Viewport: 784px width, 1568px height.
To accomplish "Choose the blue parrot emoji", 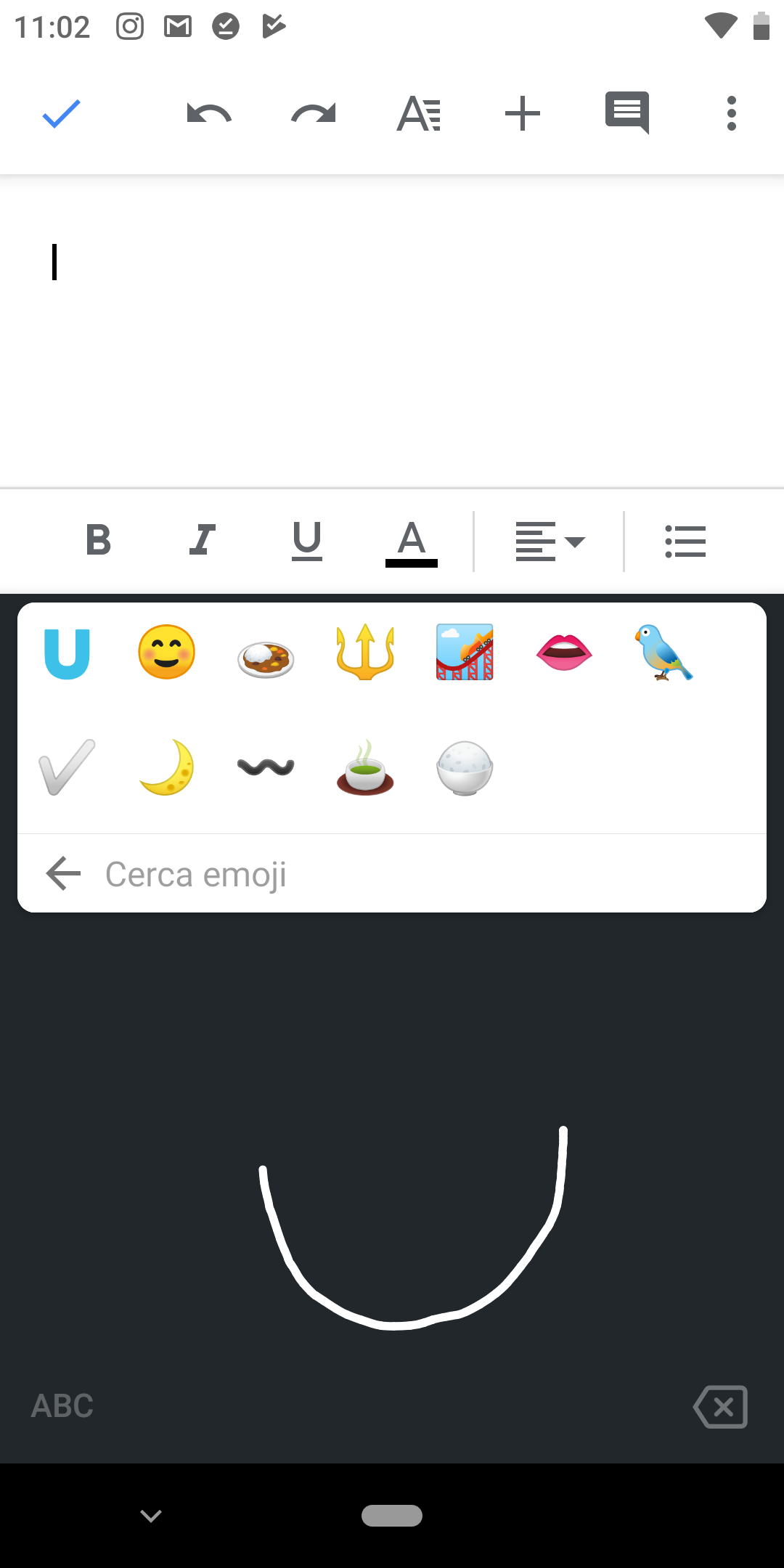I will (663, 652).
